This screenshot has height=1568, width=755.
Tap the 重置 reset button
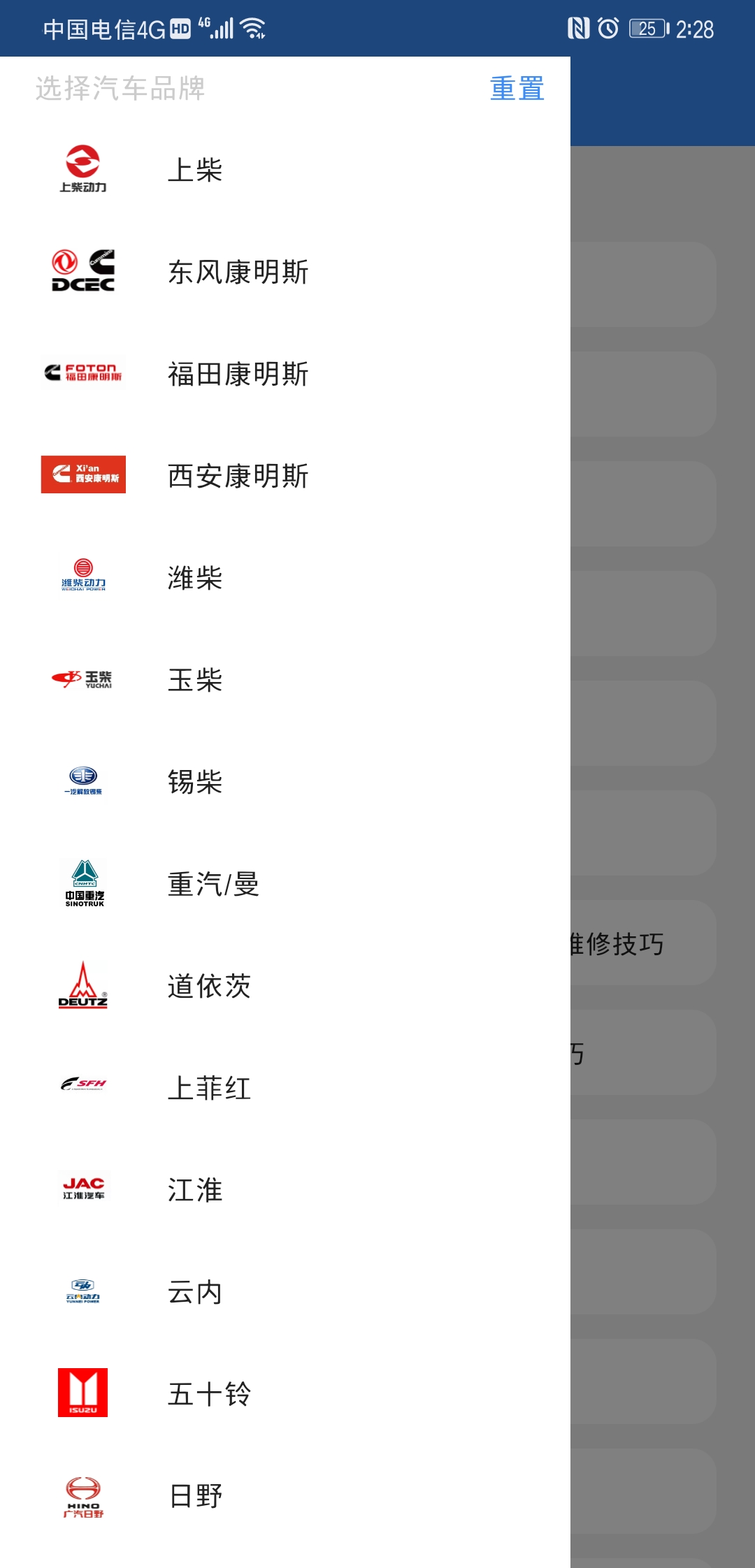tap(517, 89)
